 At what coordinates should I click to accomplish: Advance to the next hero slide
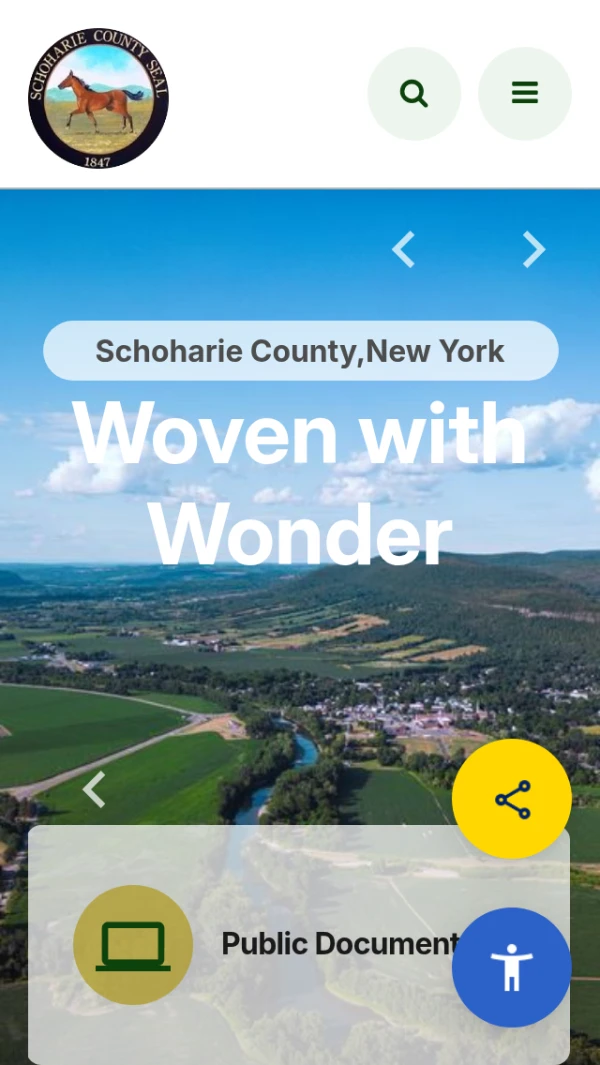(x=534, y=249)
